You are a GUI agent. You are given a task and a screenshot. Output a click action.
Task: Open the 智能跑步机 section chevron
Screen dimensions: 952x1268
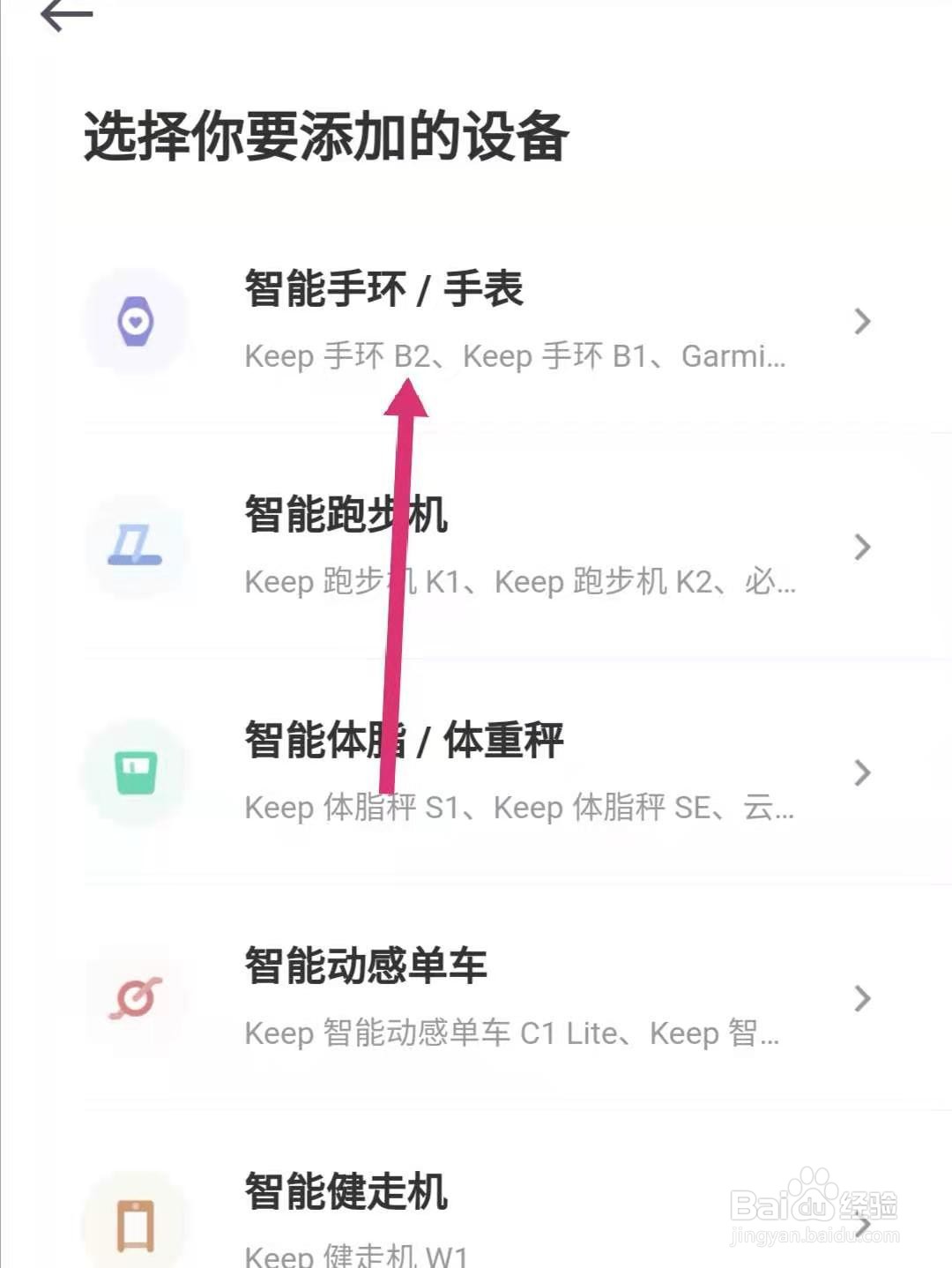click(x=862, y=547)
